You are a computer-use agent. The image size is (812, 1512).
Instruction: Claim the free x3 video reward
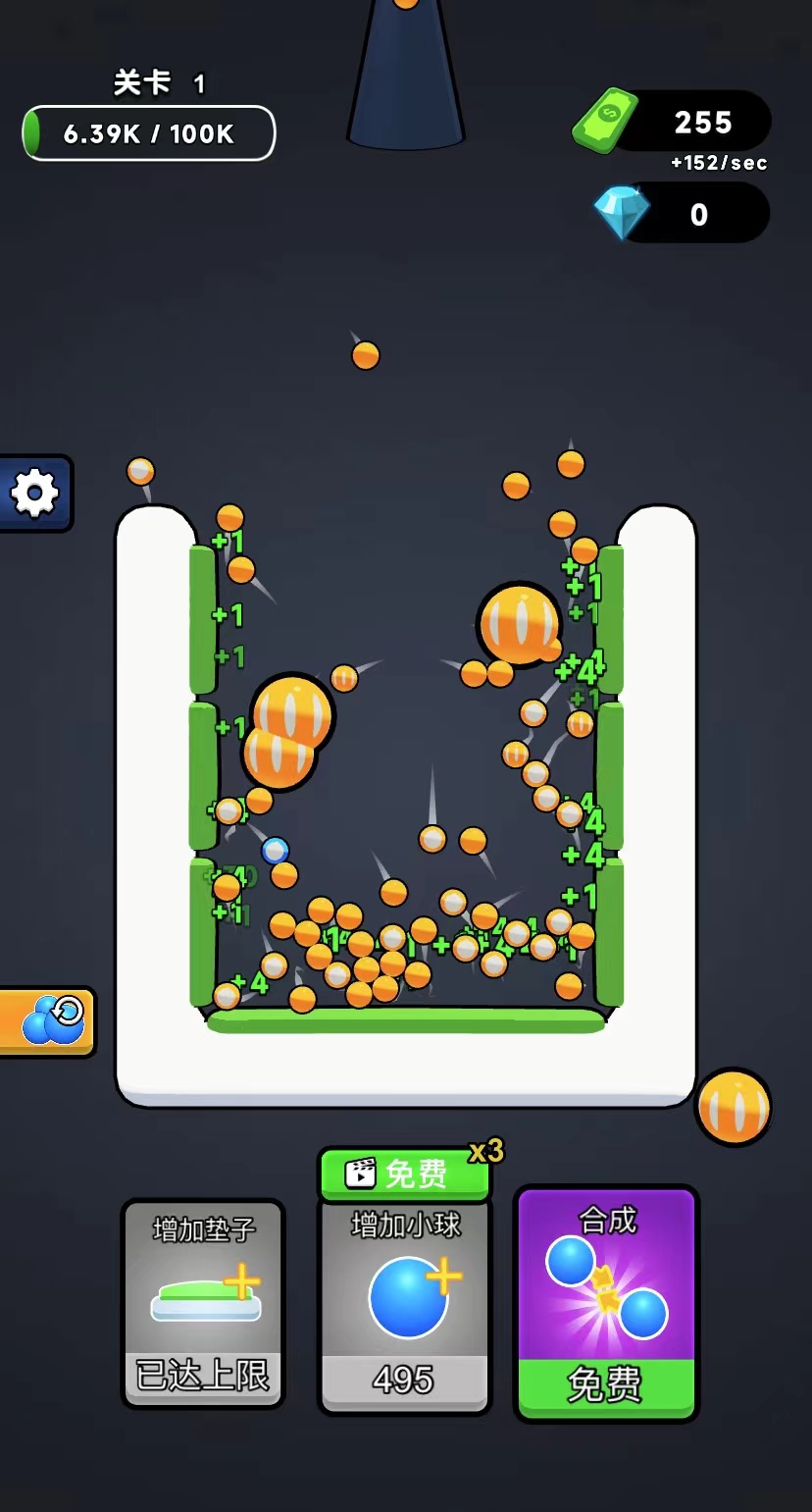(404, 1173)
